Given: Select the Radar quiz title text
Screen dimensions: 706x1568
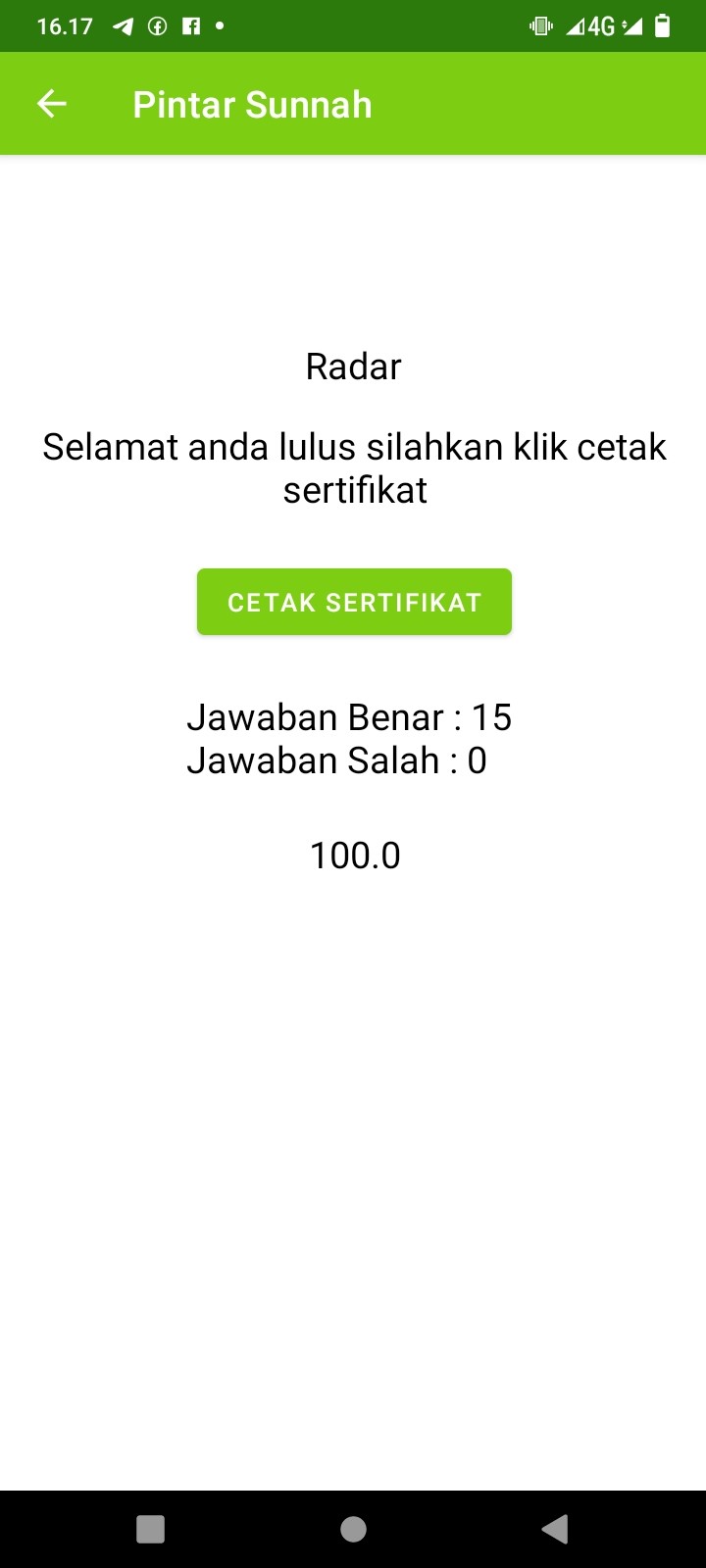Looking at the screenshot, I should [x=353, y=366].
